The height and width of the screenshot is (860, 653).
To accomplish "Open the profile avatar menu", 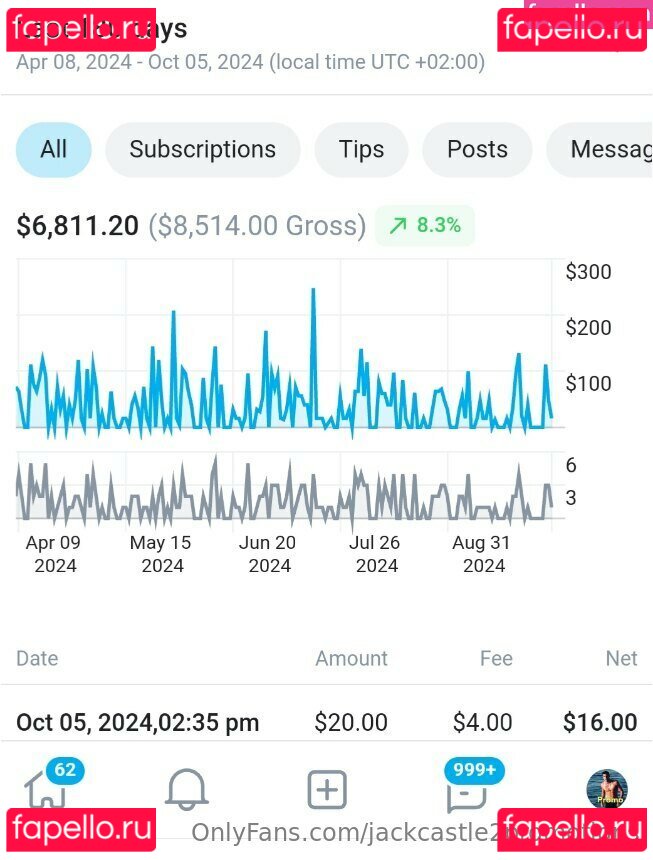I will point(606,789).
